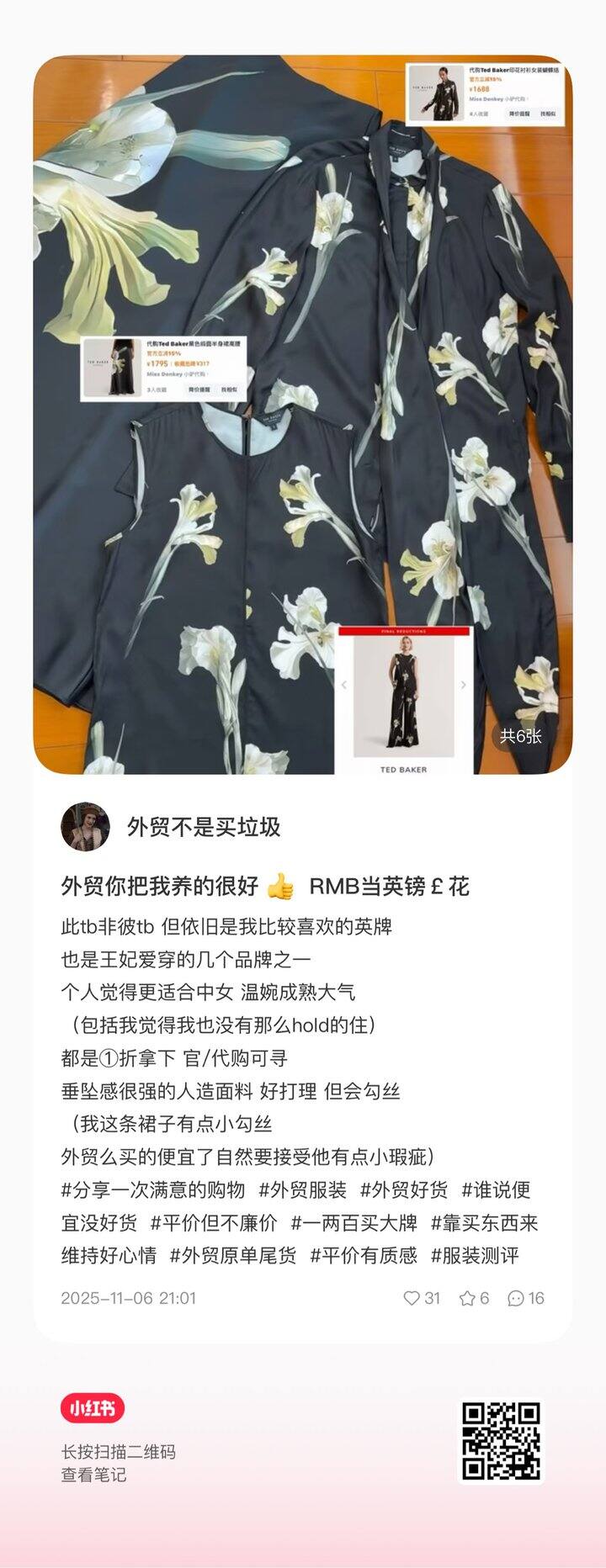This screenshot has width=606, height=1568.
Task: Enable 降价提醒 on the ¥1795 skirt card
Action: click(199, 388)
